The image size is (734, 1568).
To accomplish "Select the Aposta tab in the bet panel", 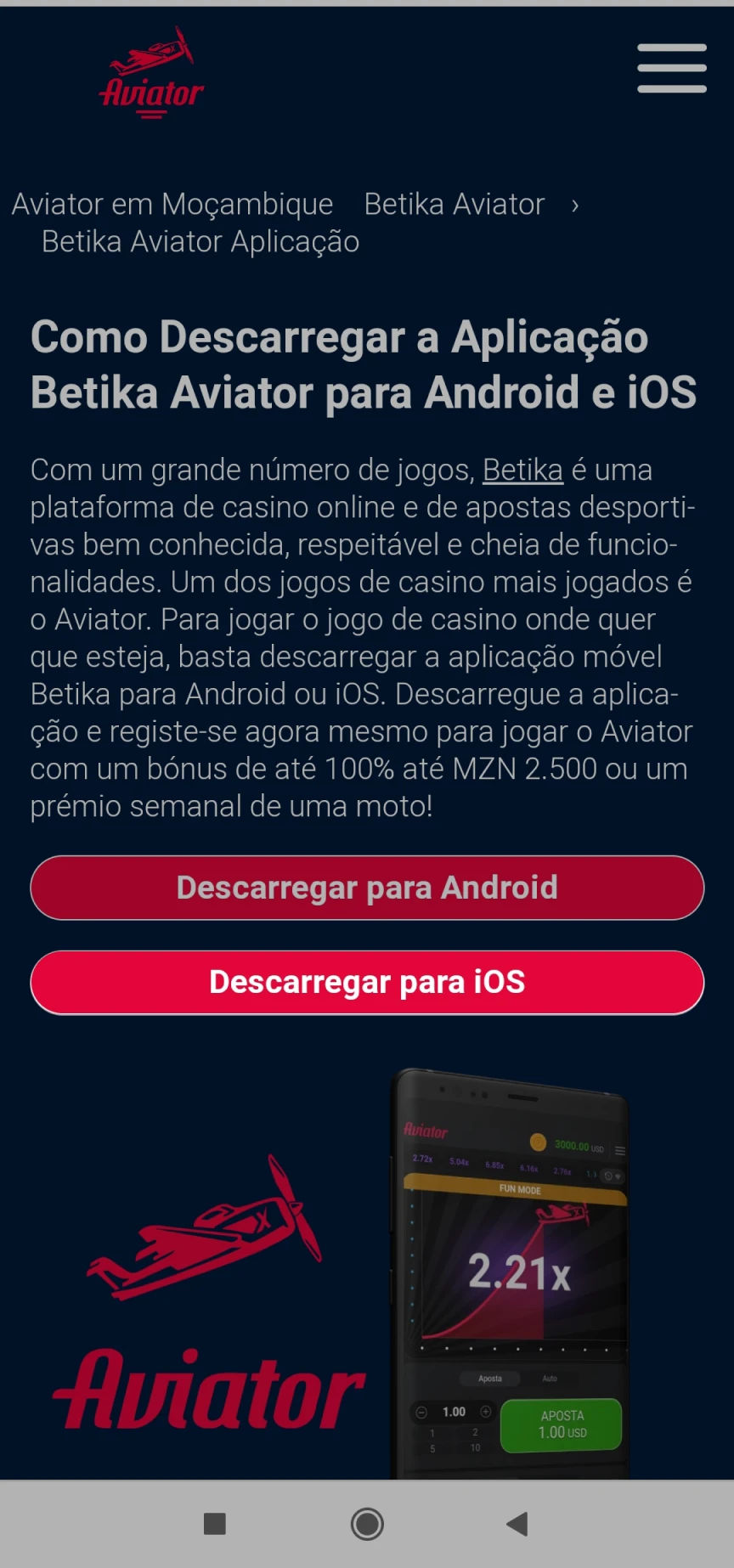I will (x=489, y=1379).
